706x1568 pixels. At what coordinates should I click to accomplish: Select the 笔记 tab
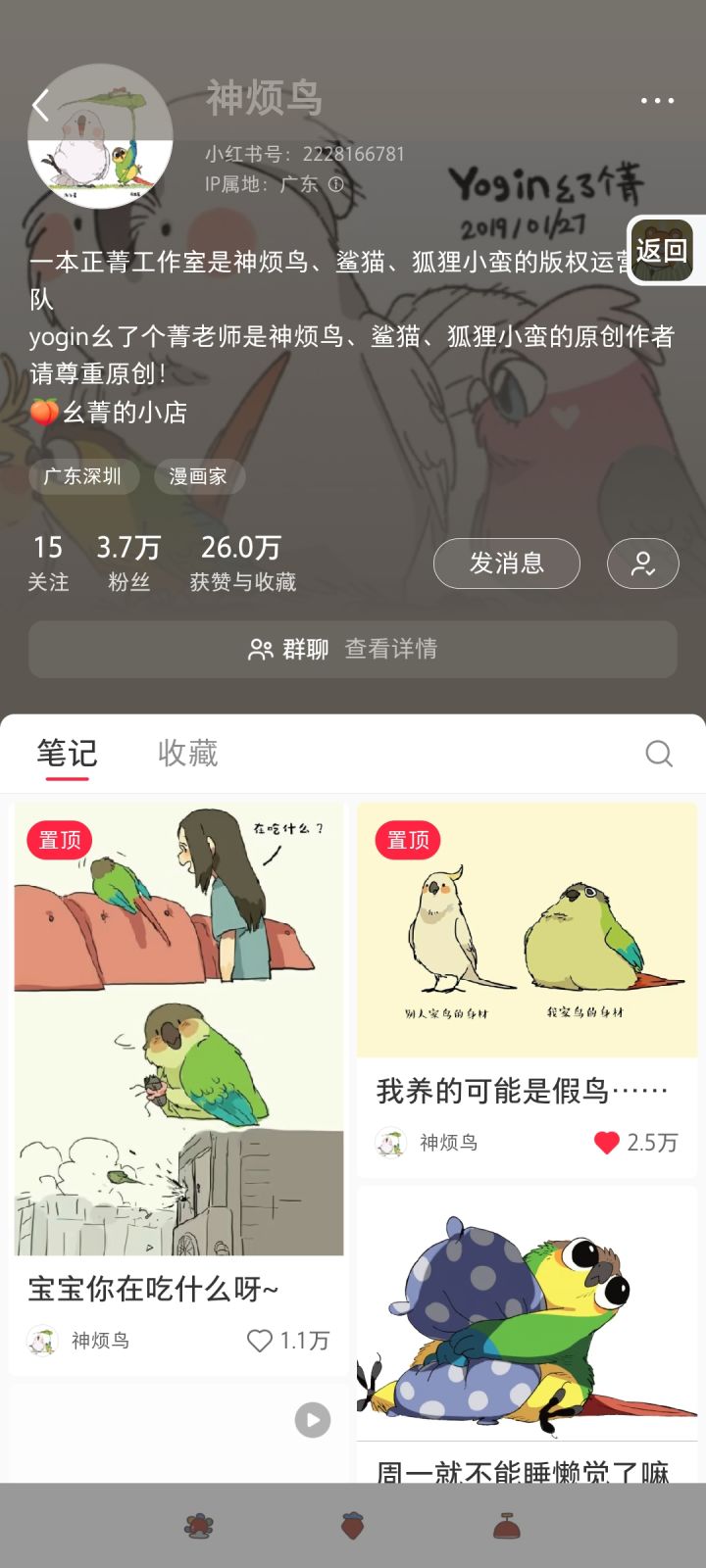(x=66, y=753)
